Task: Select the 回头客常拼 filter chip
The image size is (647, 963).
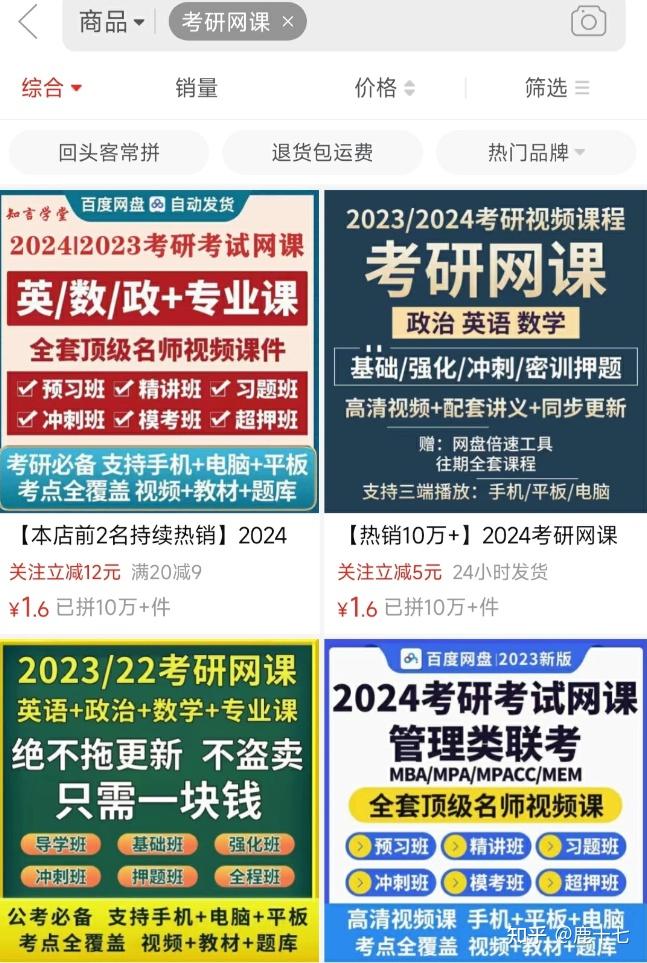Action: click(108, 153)
